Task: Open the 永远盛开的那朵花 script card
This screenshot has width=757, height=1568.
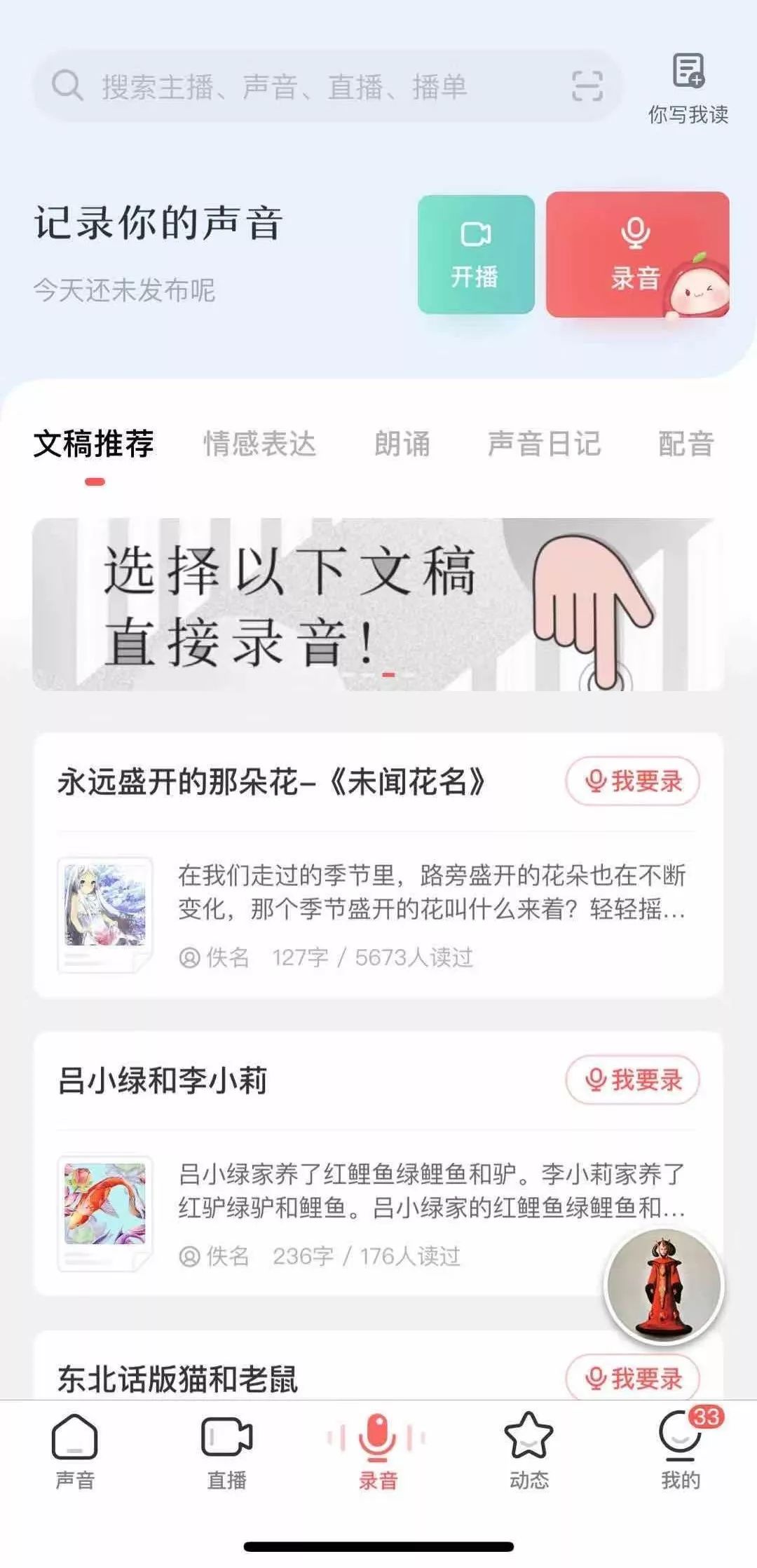Action: [x=378, y=911]
